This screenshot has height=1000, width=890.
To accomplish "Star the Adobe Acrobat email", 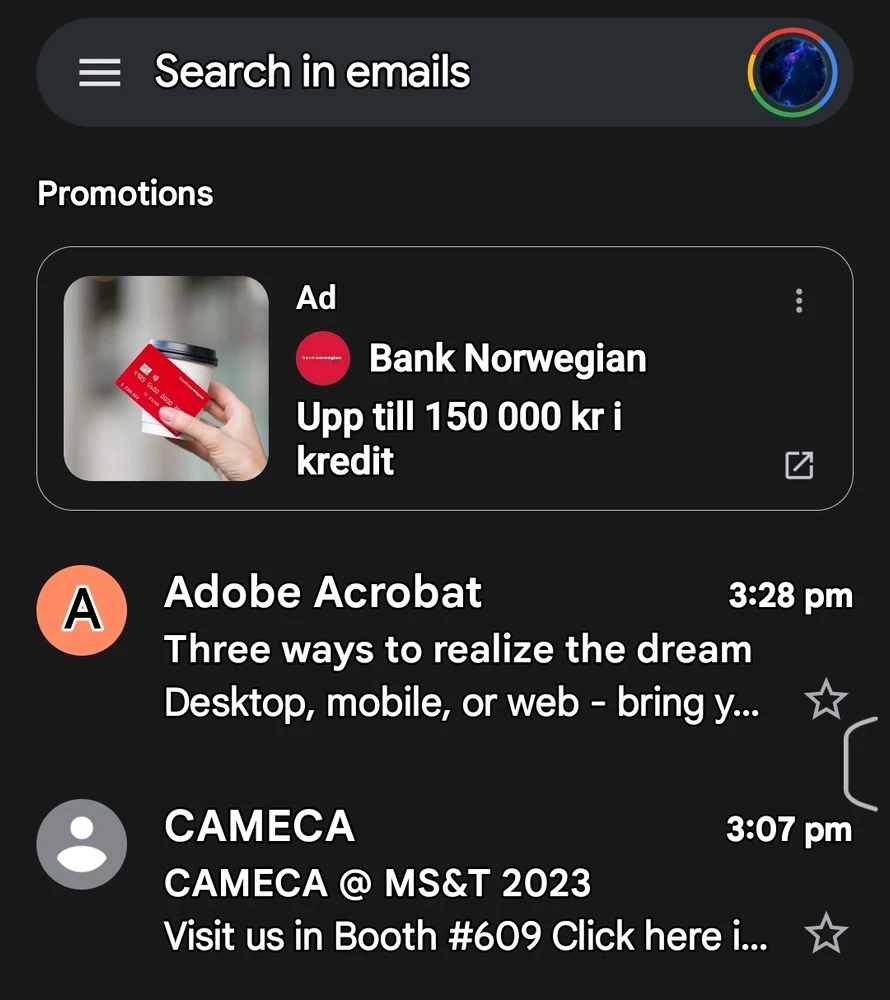I will point(826,702).
